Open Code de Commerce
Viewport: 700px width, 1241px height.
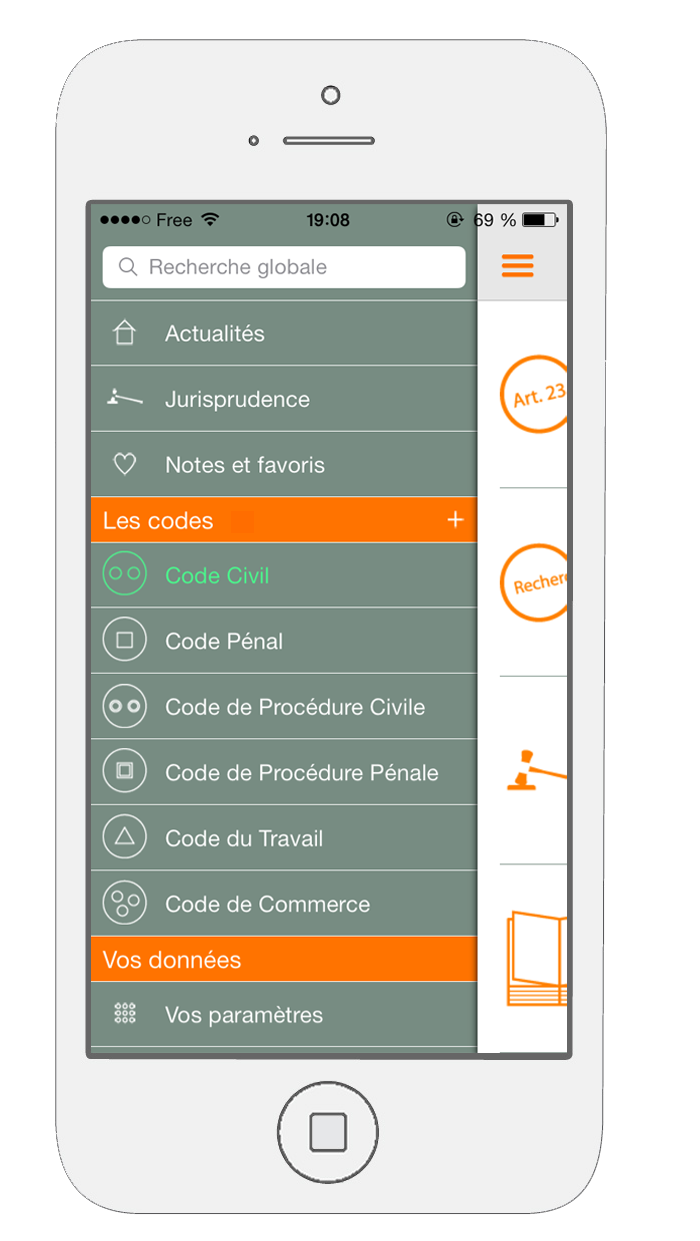pyautogui.click(x=284, y=904)
